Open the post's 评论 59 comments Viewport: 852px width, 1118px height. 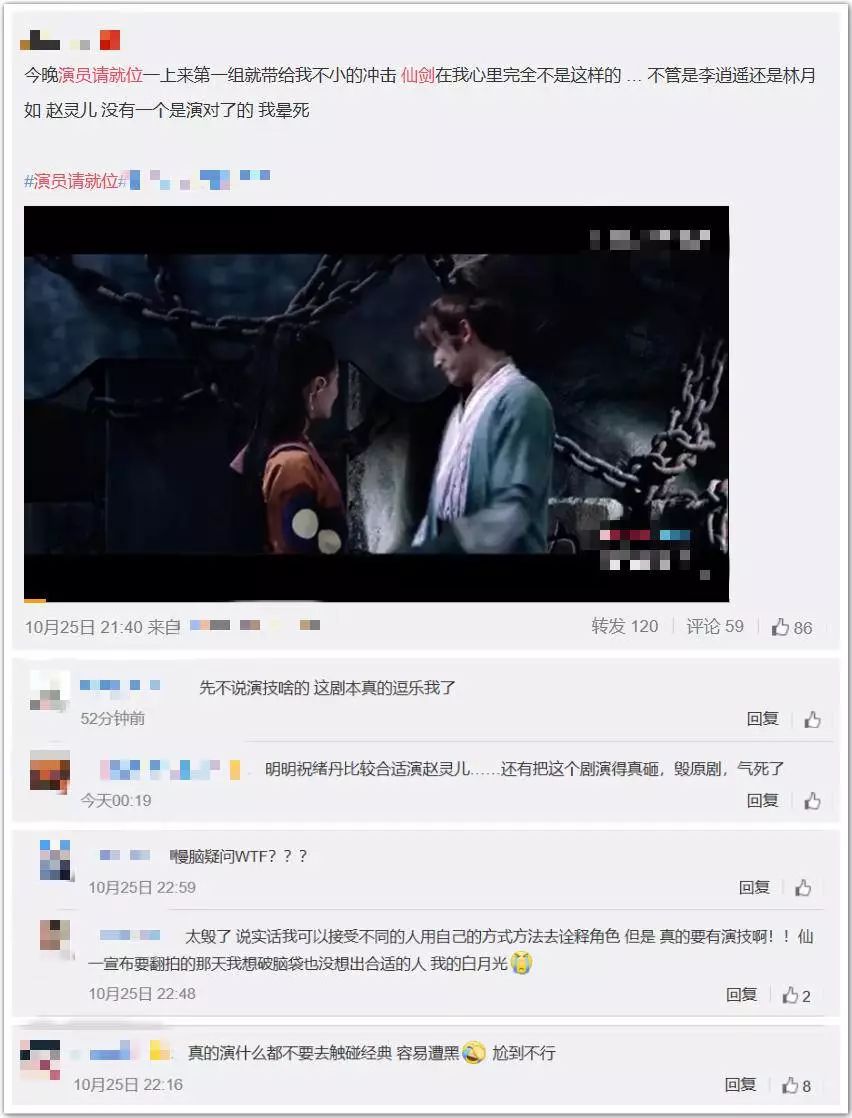(714, 626)
